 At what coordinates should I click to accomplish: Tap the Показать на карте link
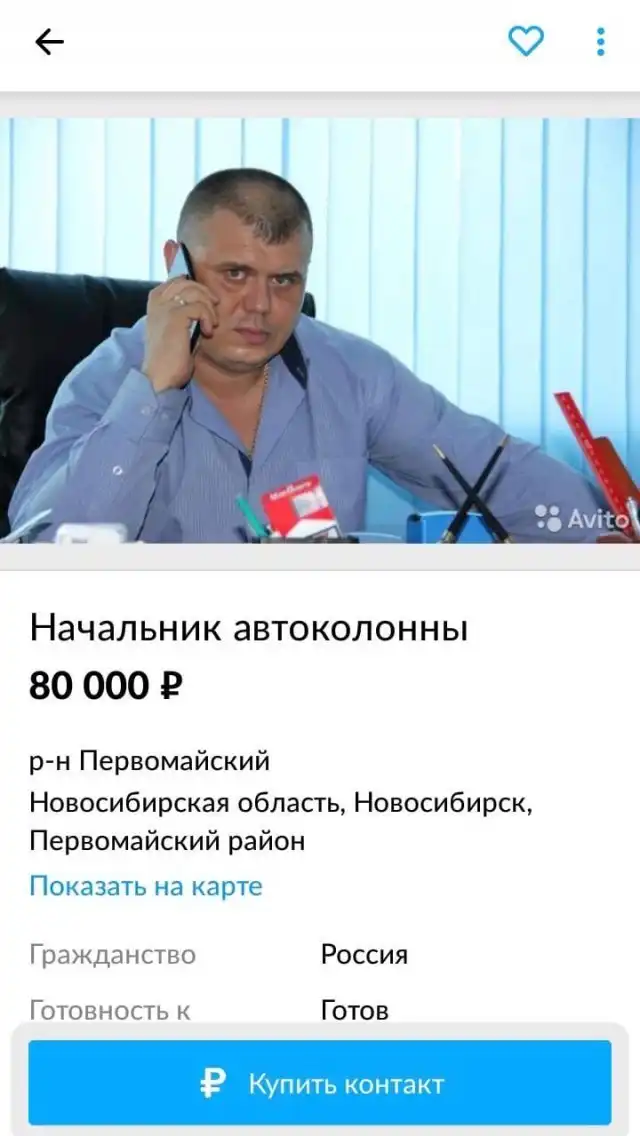click(x=146, y=885)
